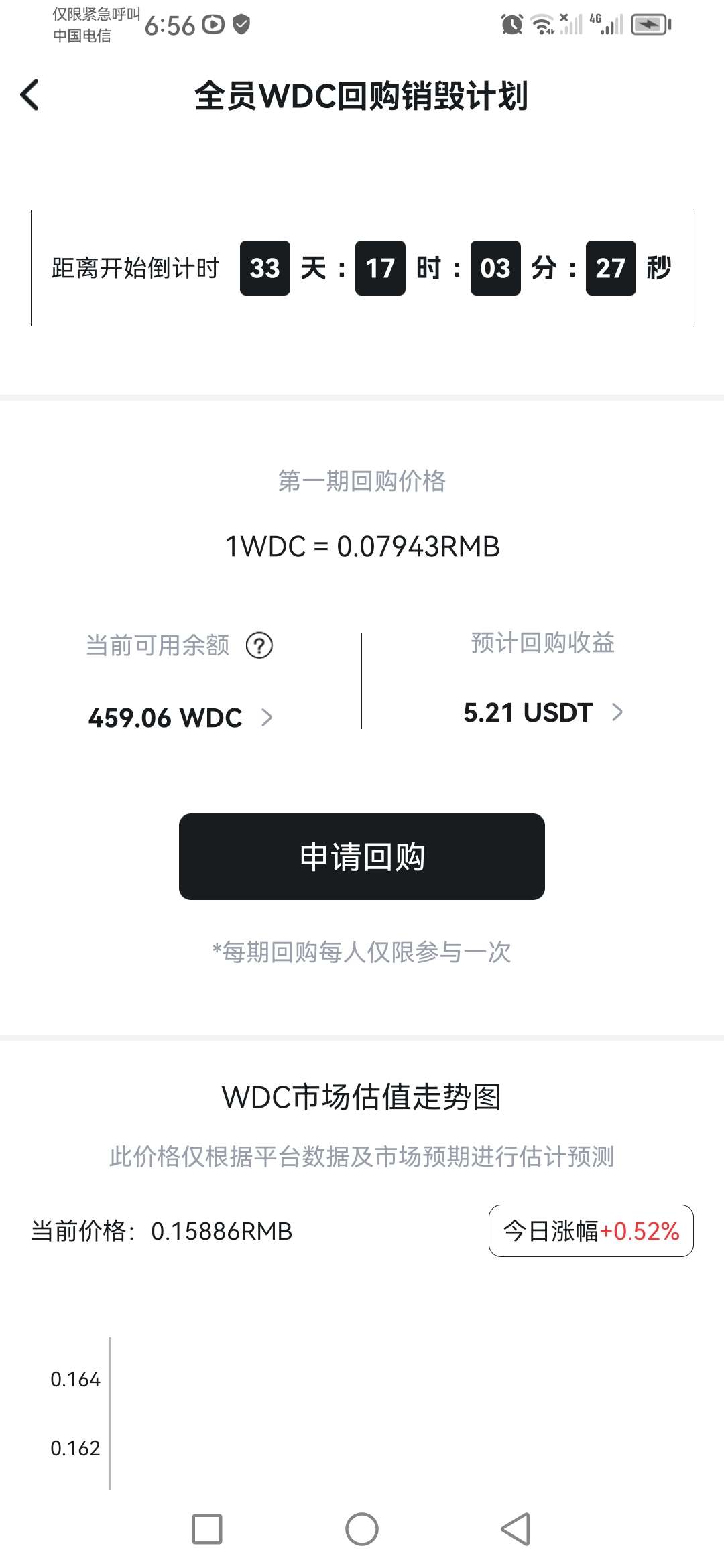View the 5.21 USDT expected earnings
The width and height of the screenshot is (724, 1568).
[543, 712]
